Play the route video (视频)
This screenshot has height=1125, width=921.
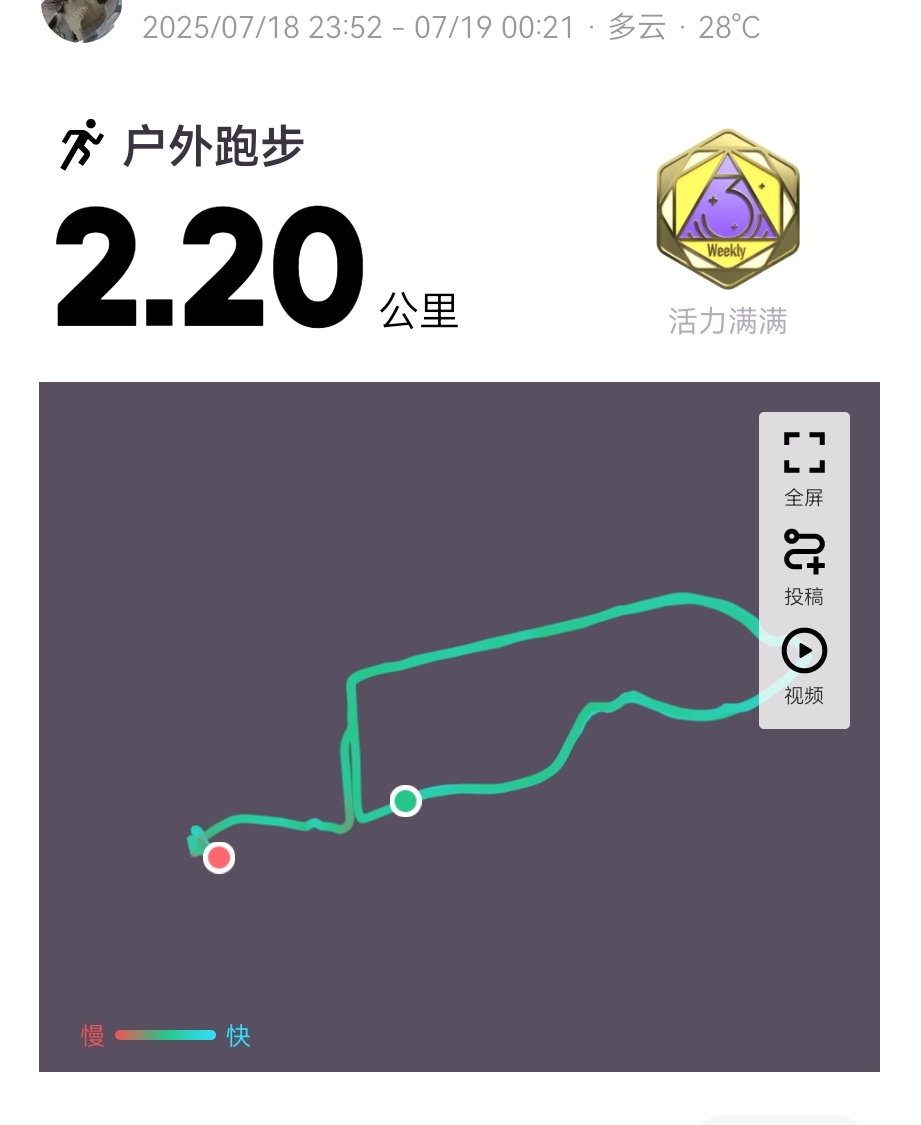point(804,665)
